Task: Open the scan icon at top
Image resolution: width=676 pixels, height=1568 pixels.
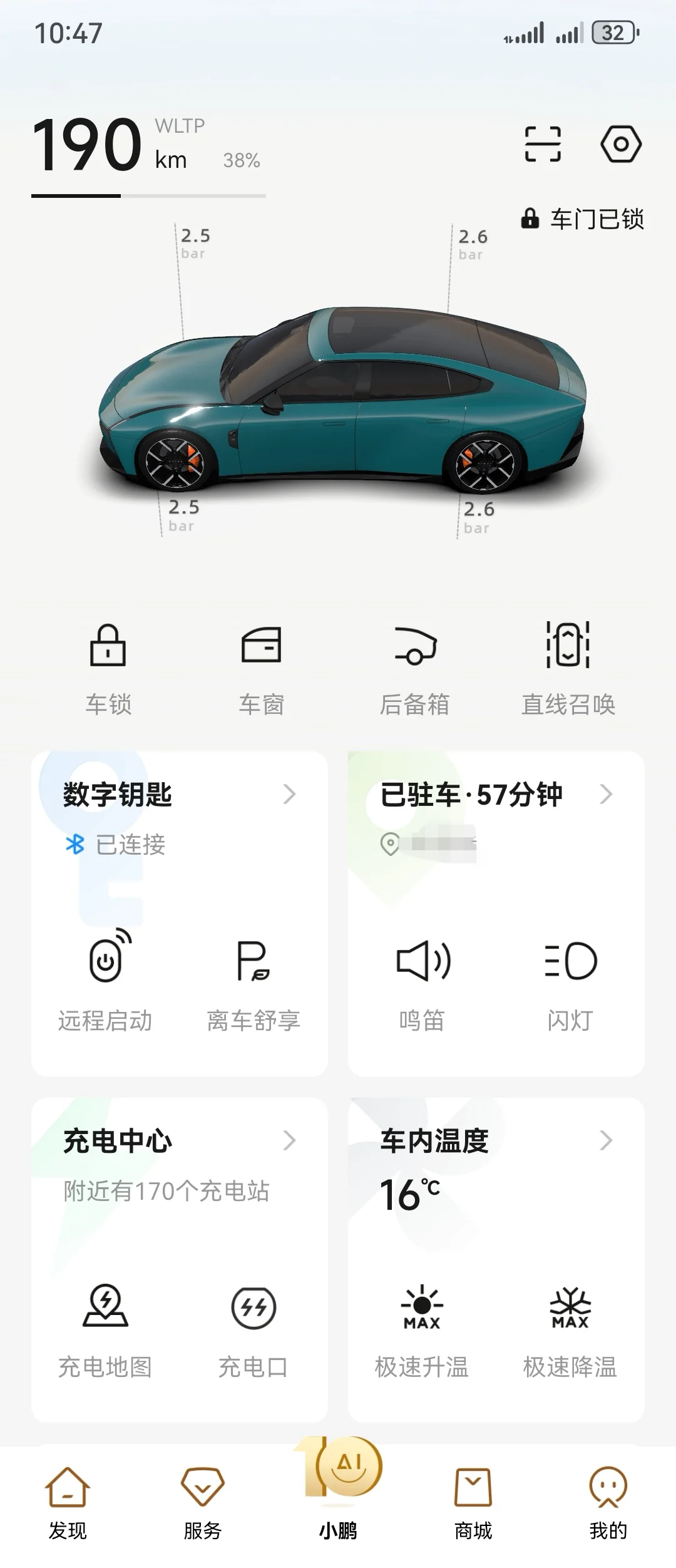Action: pos(543,144)
